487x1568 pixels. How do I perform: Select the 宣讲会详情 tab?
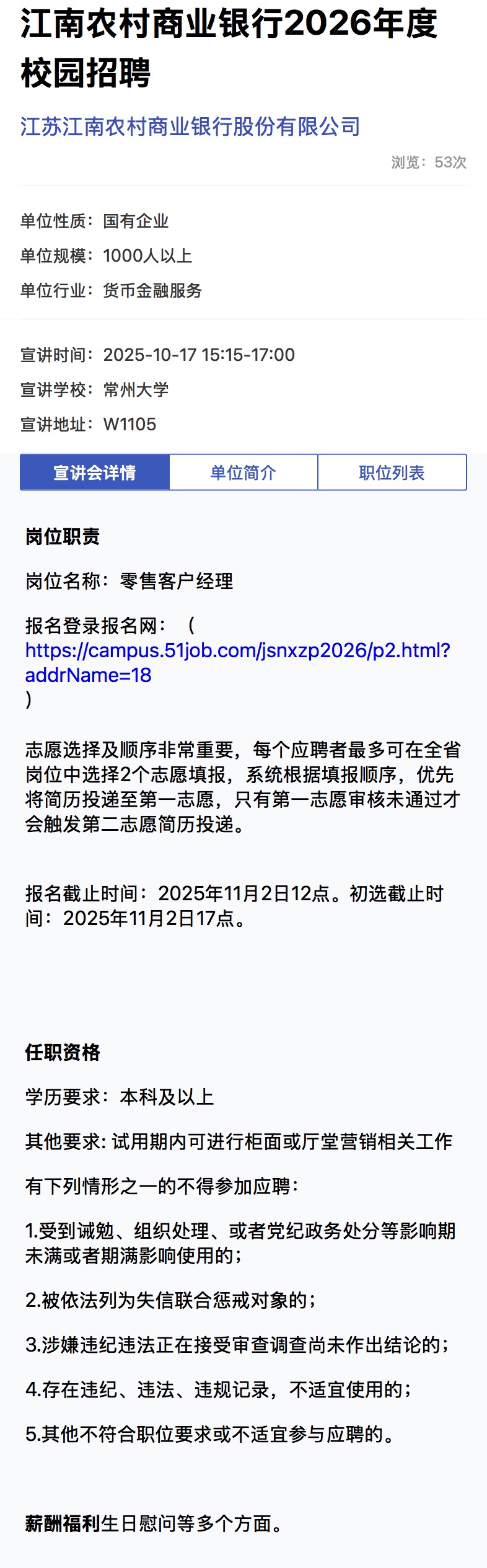coord(95,472)
